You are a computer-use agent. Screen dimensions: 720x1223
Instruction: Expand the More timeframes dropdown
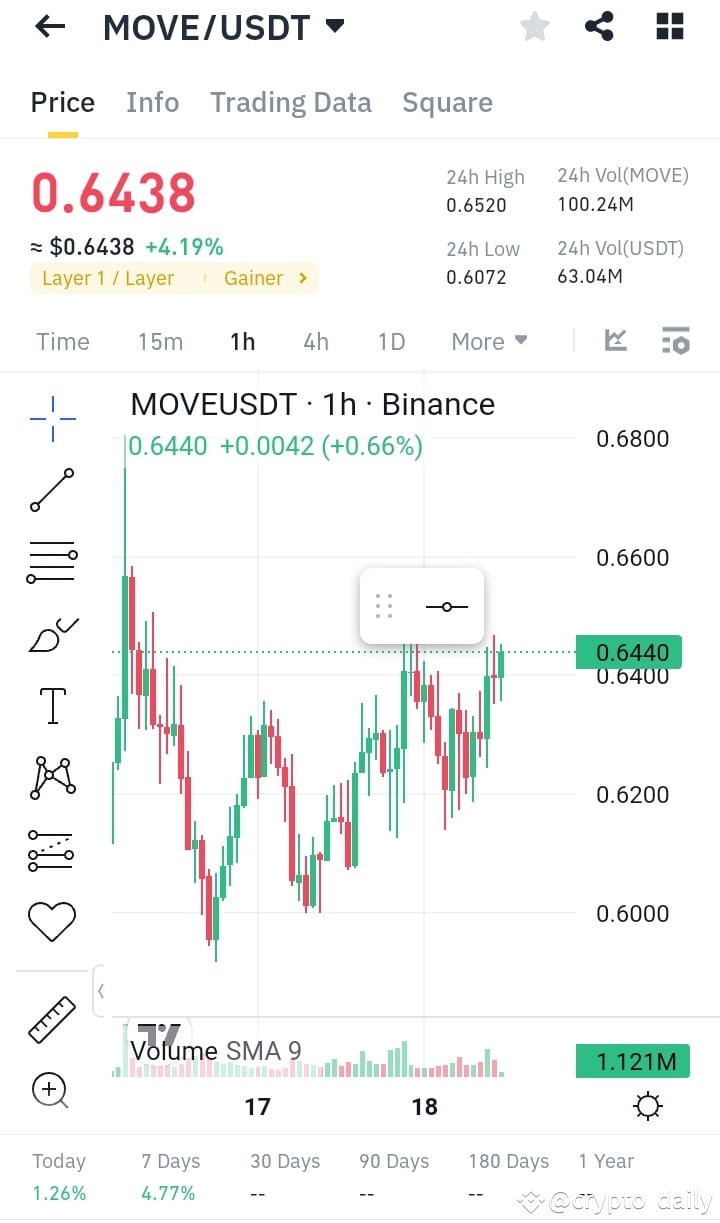(489, 341)
